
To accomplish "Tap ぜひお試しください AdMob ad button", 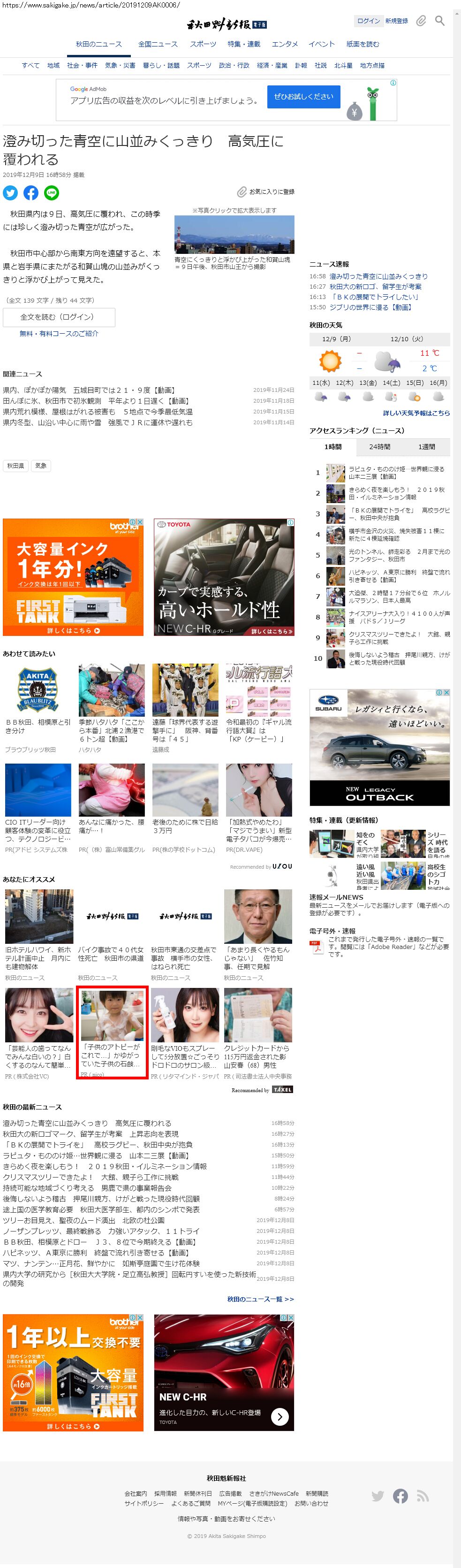I will pyautogui.click(x=303, y=97).
